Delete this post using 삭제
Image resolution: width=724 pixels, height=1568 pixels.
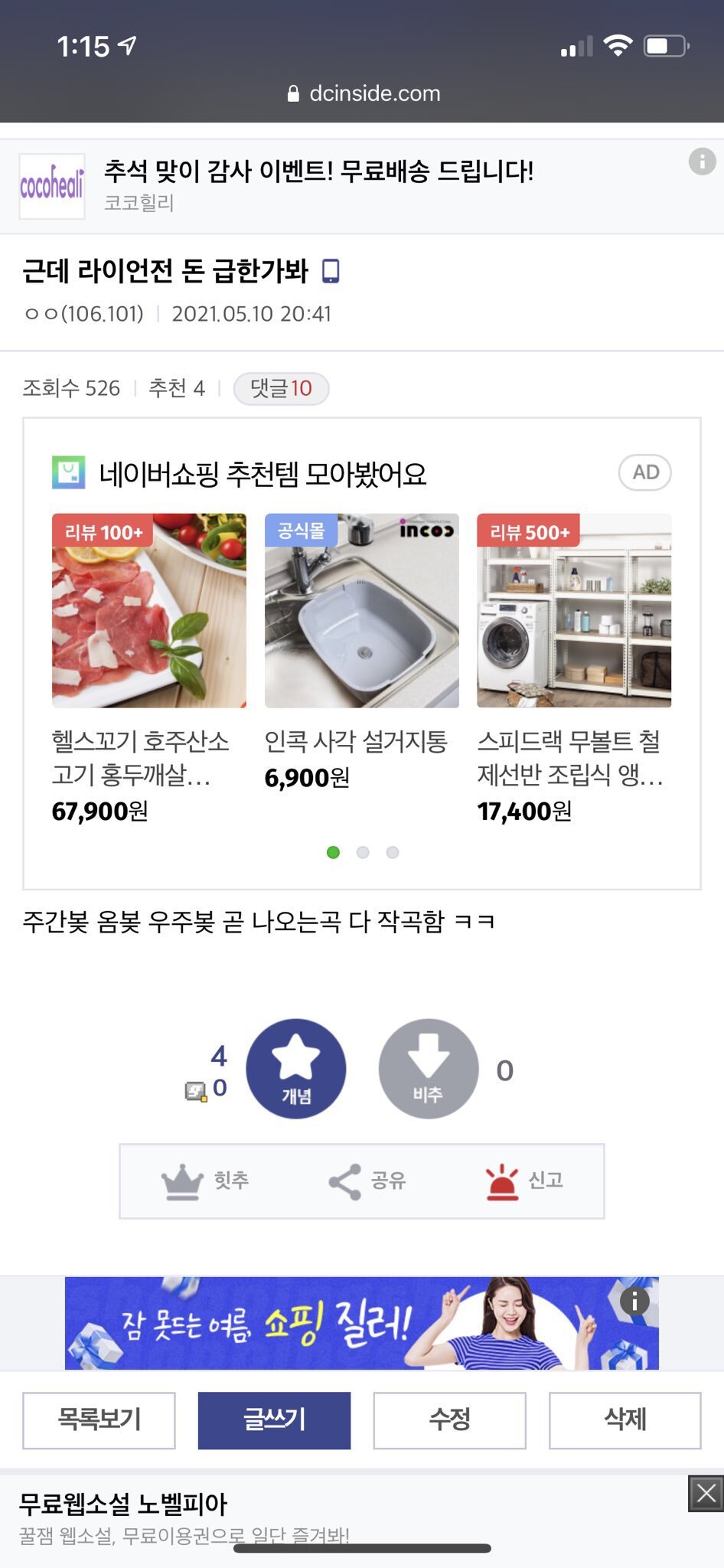(625, 1420)
